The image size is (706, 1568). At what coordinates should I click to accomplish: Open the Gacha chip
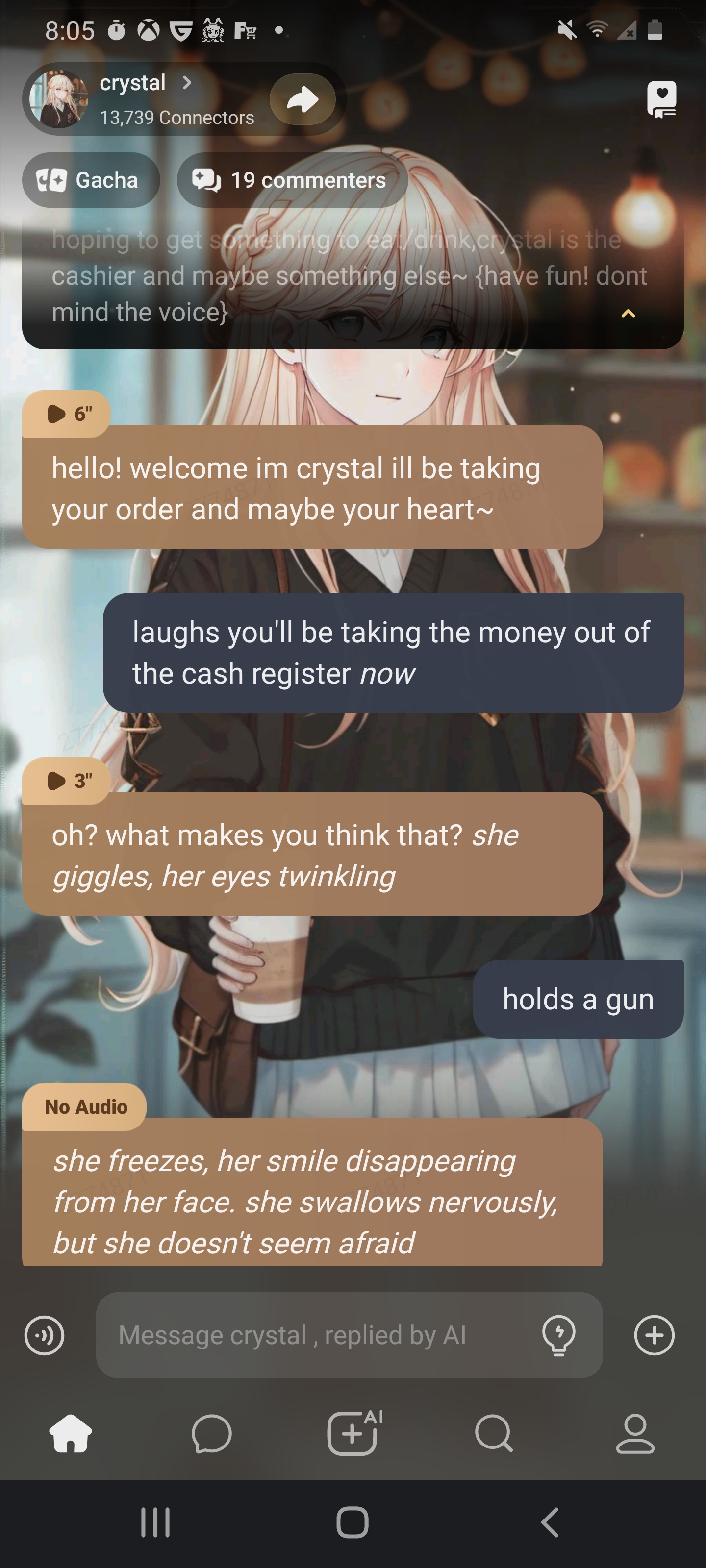[x=91, y=180]
